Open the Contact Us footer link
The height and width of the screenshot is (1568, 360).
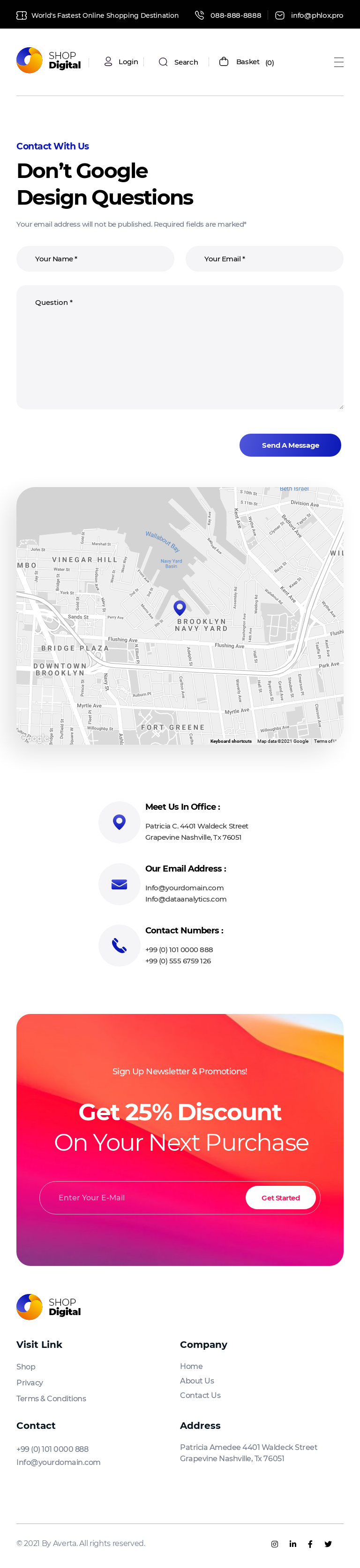tap(200, 1395)
